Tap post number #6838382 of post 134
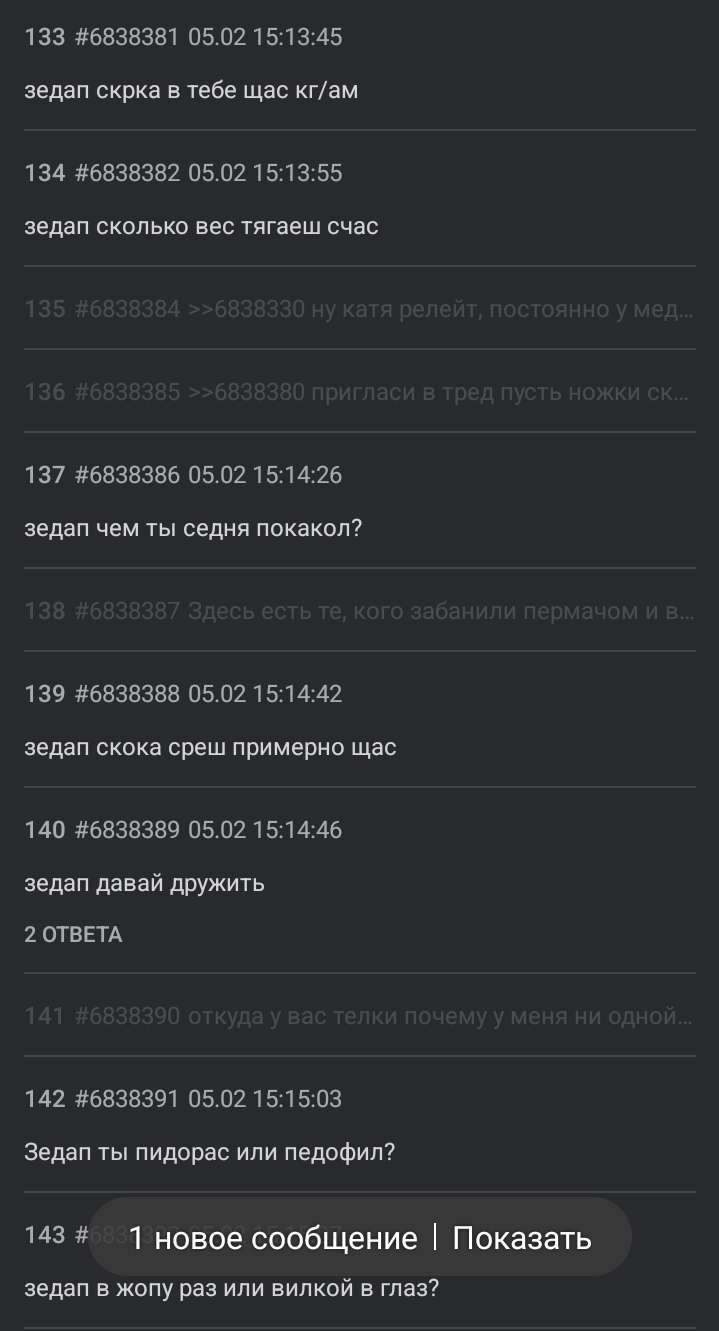Image resolution: width=719 pixels, height=1331 pixels. pos(127,173)
